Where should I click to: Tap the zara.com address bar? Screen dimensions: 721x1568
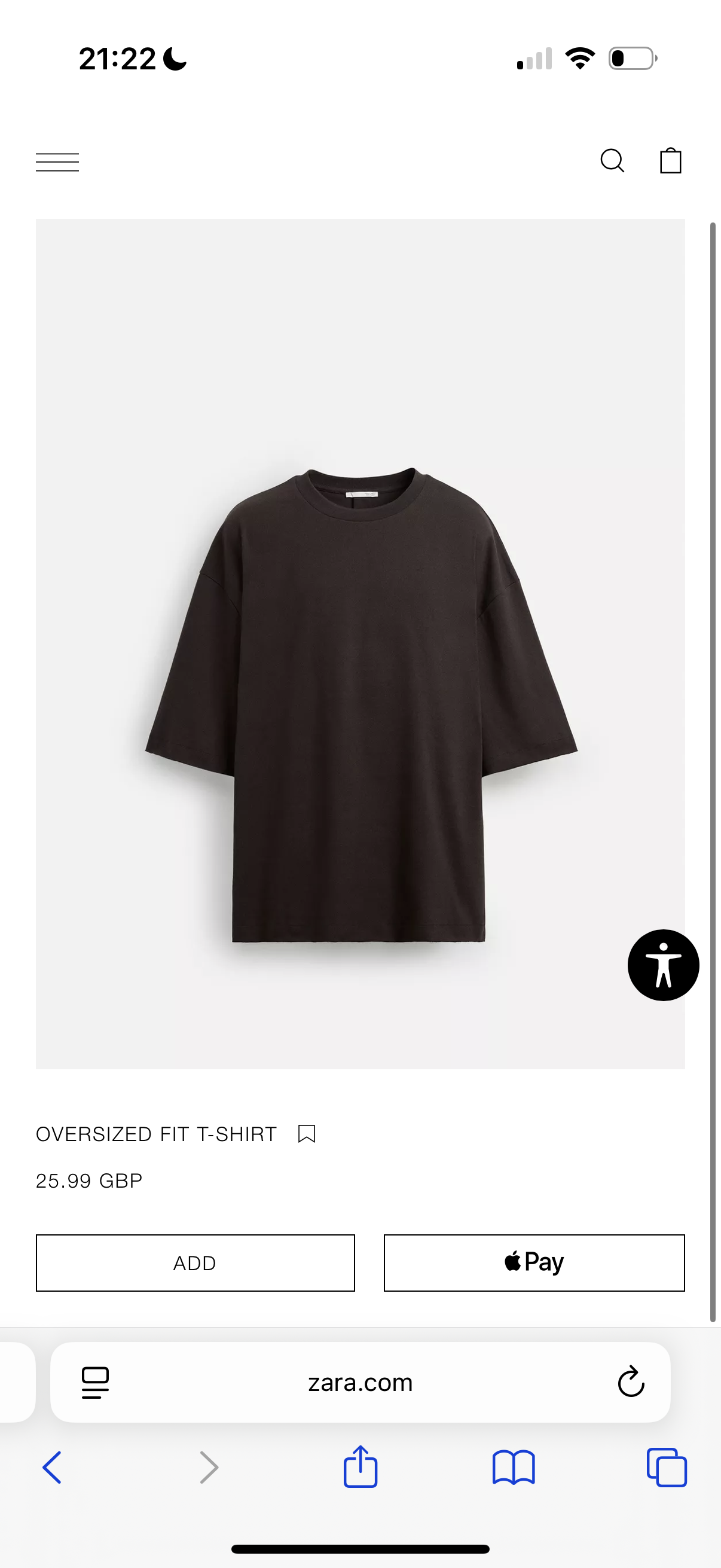(360, 1383)
